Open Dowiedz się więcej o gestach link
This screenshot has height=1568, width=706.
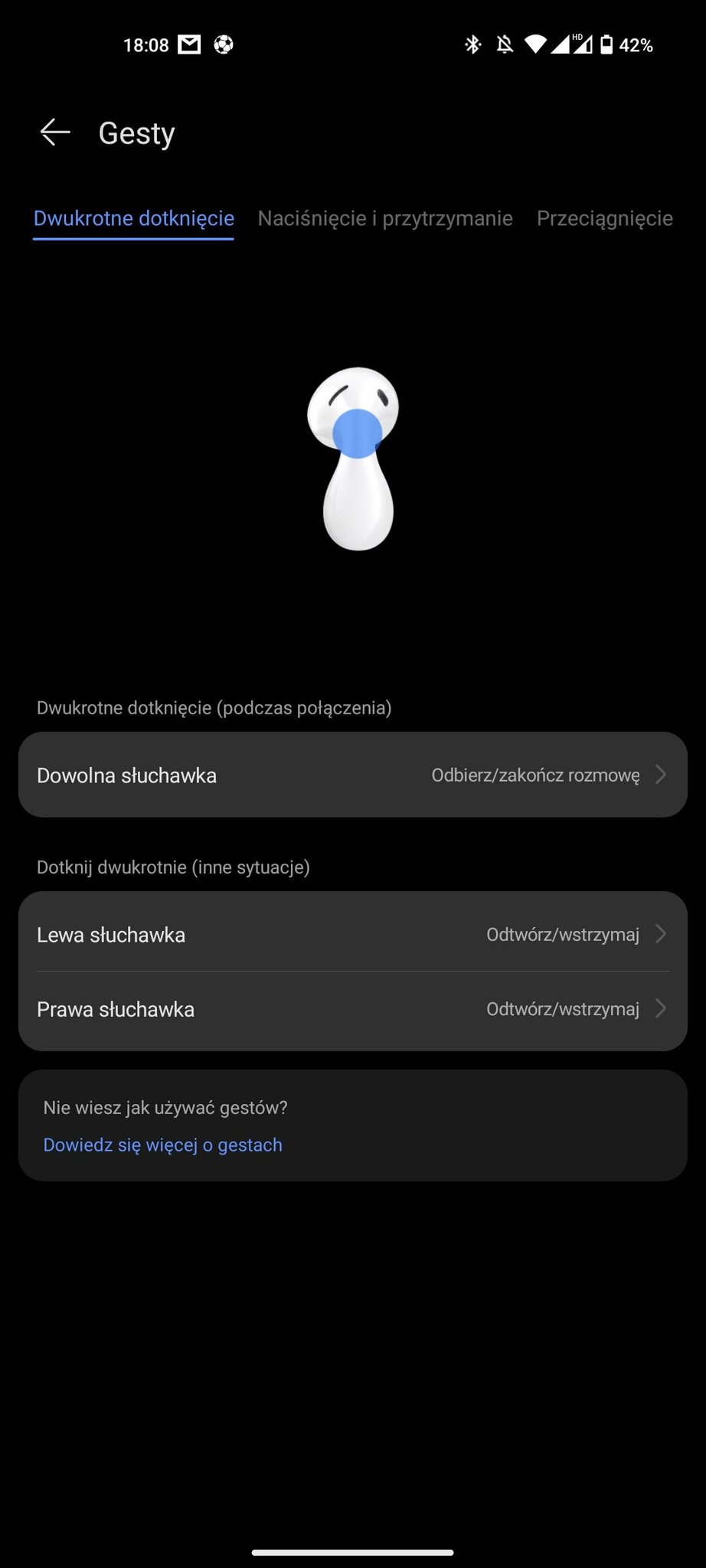[x=162, y=1145]
